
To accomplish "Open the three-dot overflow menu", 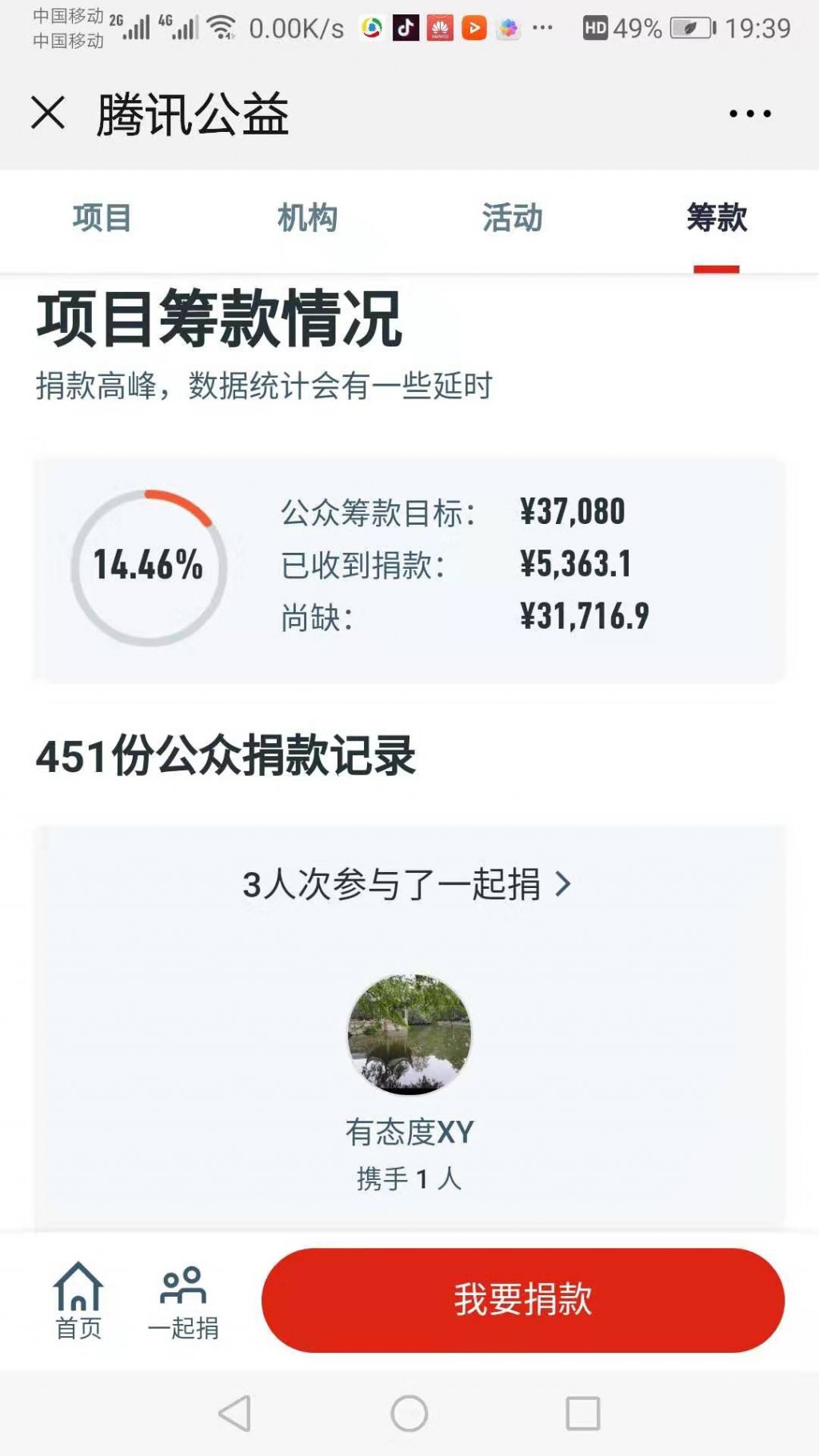I will [x=749, y=114].
